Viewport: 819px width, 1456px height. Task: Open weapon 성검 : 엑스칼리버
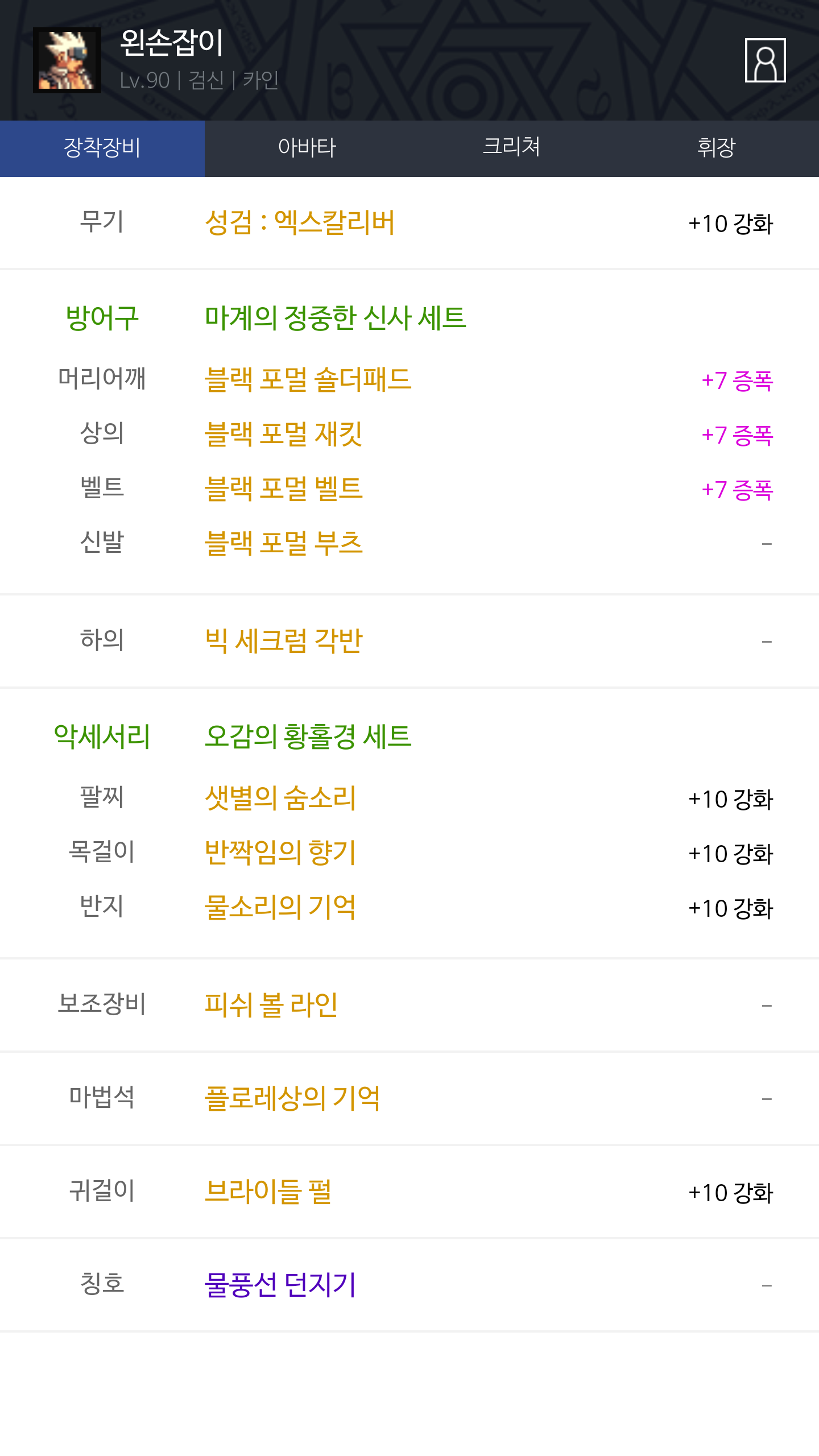coord(300,222)
